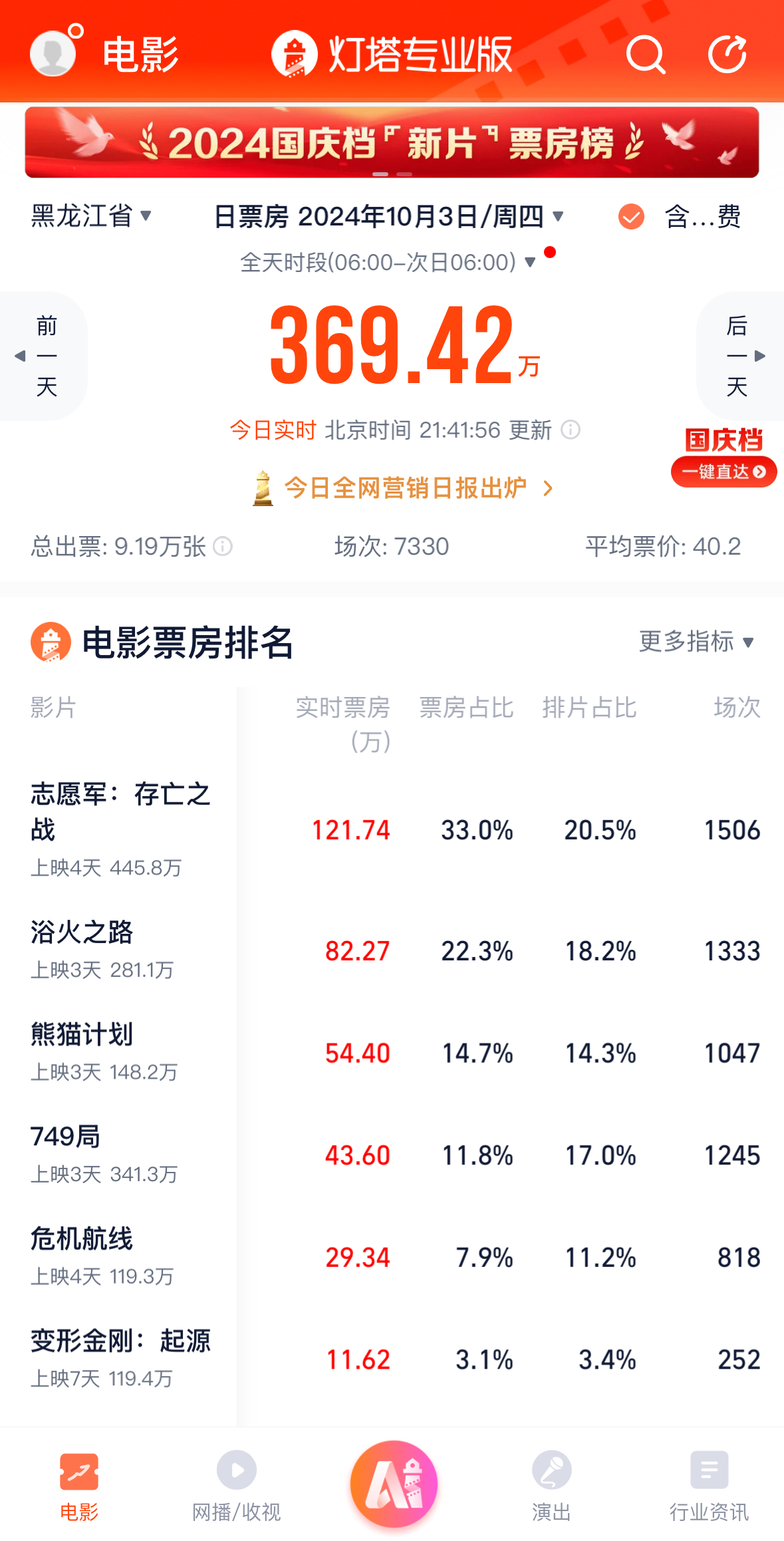Open the center AI button
The image size is (784, 1541).
(x=394, y=1484)
